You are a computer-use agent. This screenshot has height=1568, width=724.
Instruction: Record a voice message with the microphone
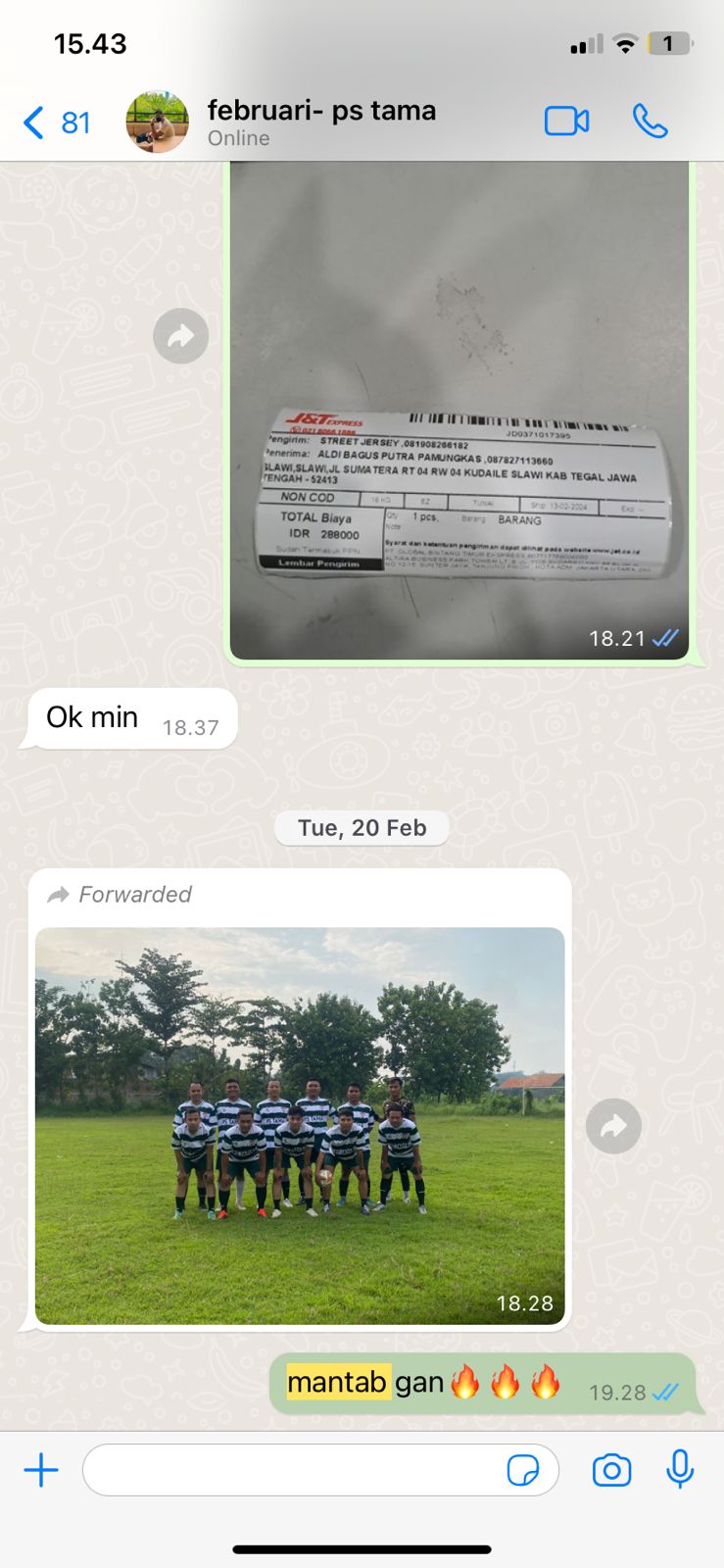[x=680, y=1470]
